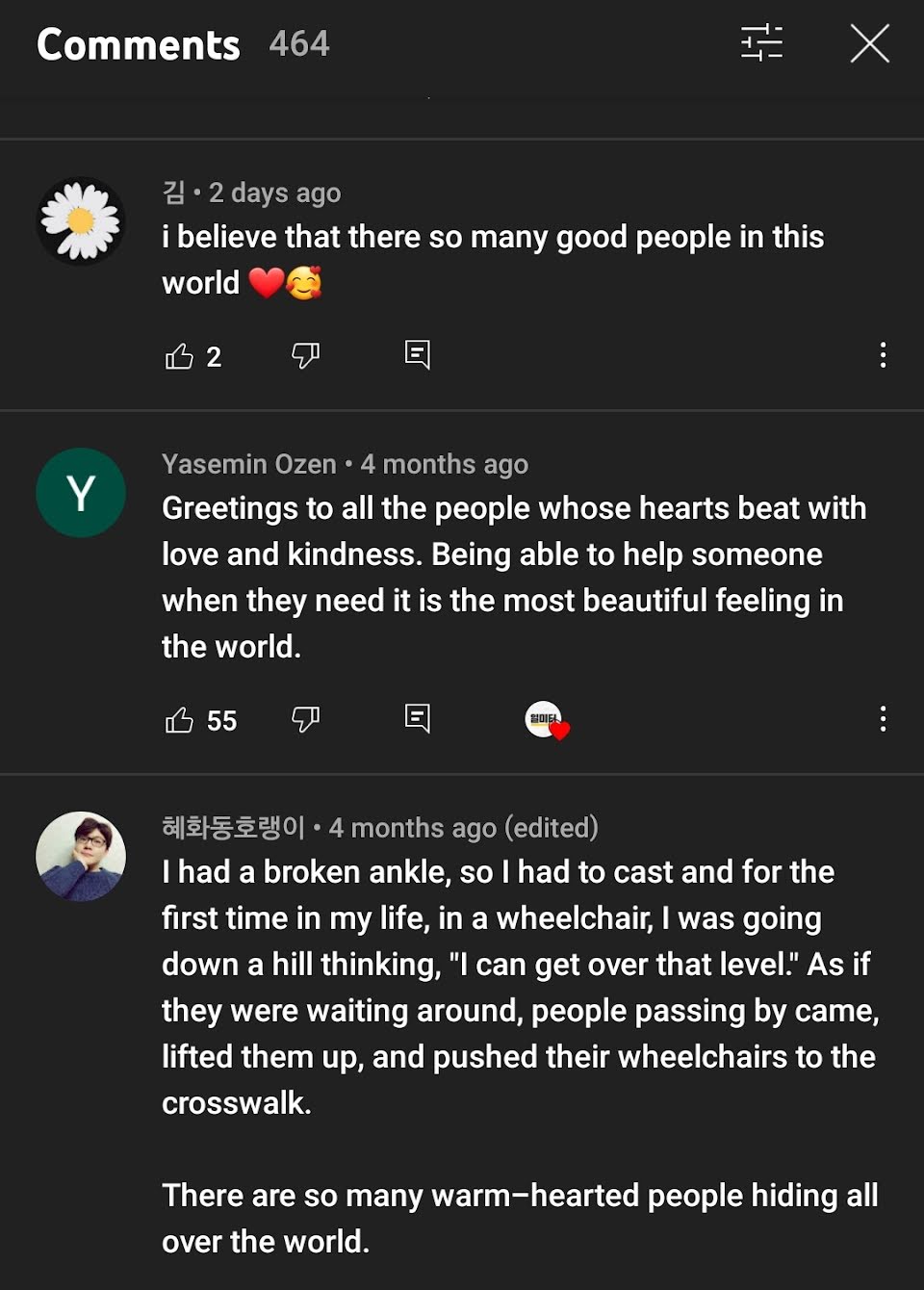The width and height of the screenshot is (924, 1290).
Task: Open the comment sort options icon
Action: click(761, 43)
